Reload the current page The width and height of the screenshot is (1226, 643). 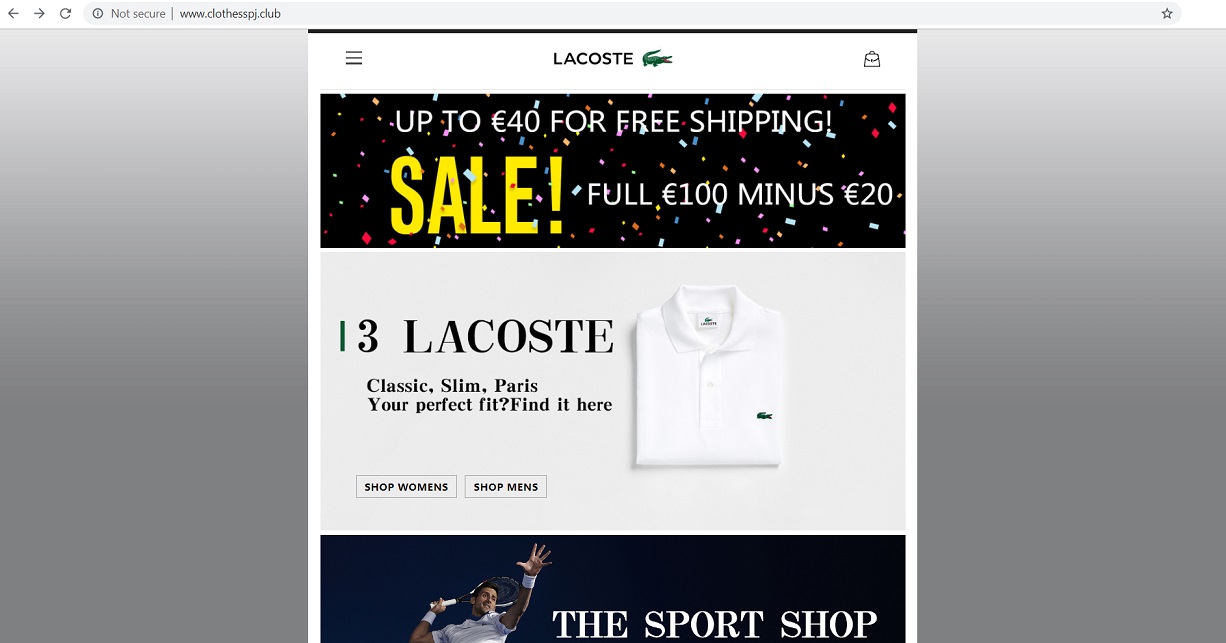(65, 14)
